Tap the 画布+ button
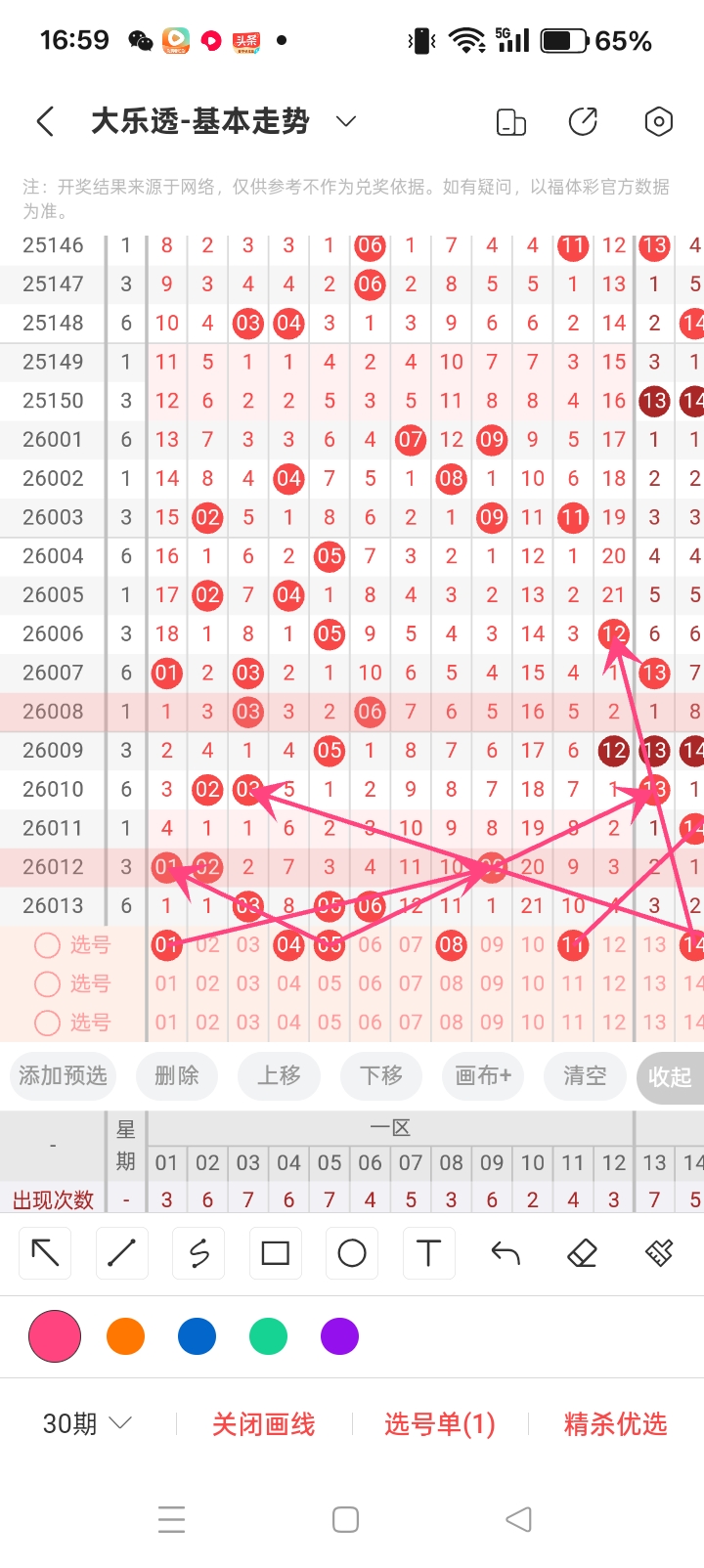 click(483, 1075)
